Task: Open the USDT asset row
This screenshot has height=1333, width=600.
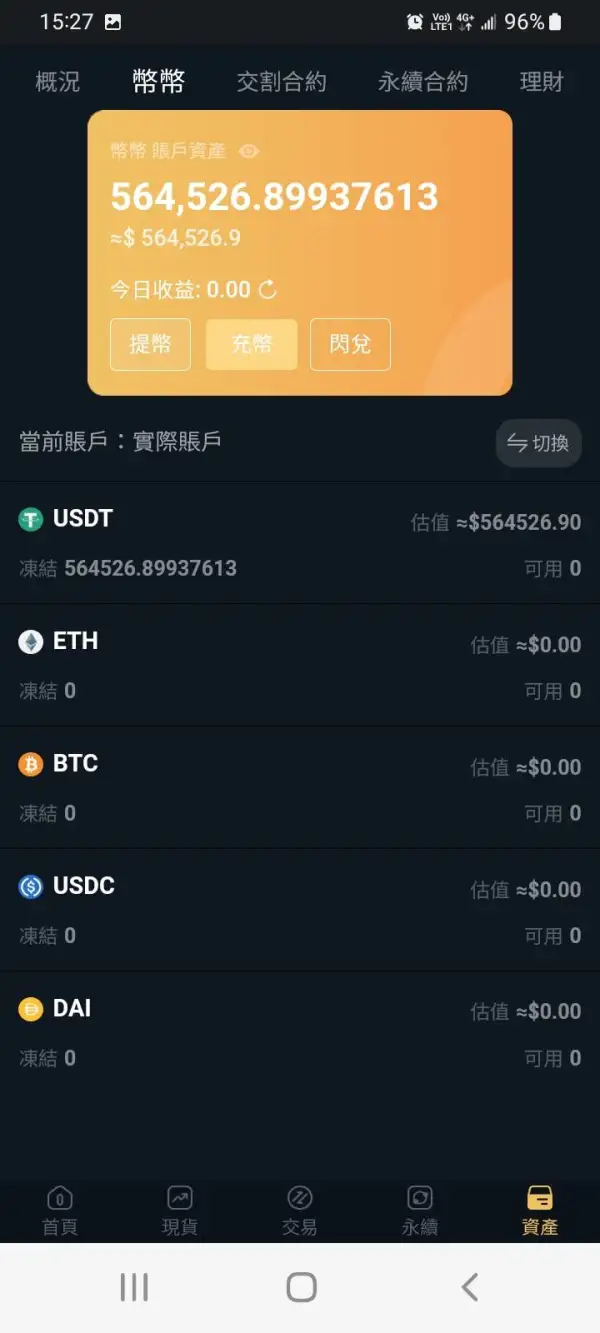Action: coord(300,543)
